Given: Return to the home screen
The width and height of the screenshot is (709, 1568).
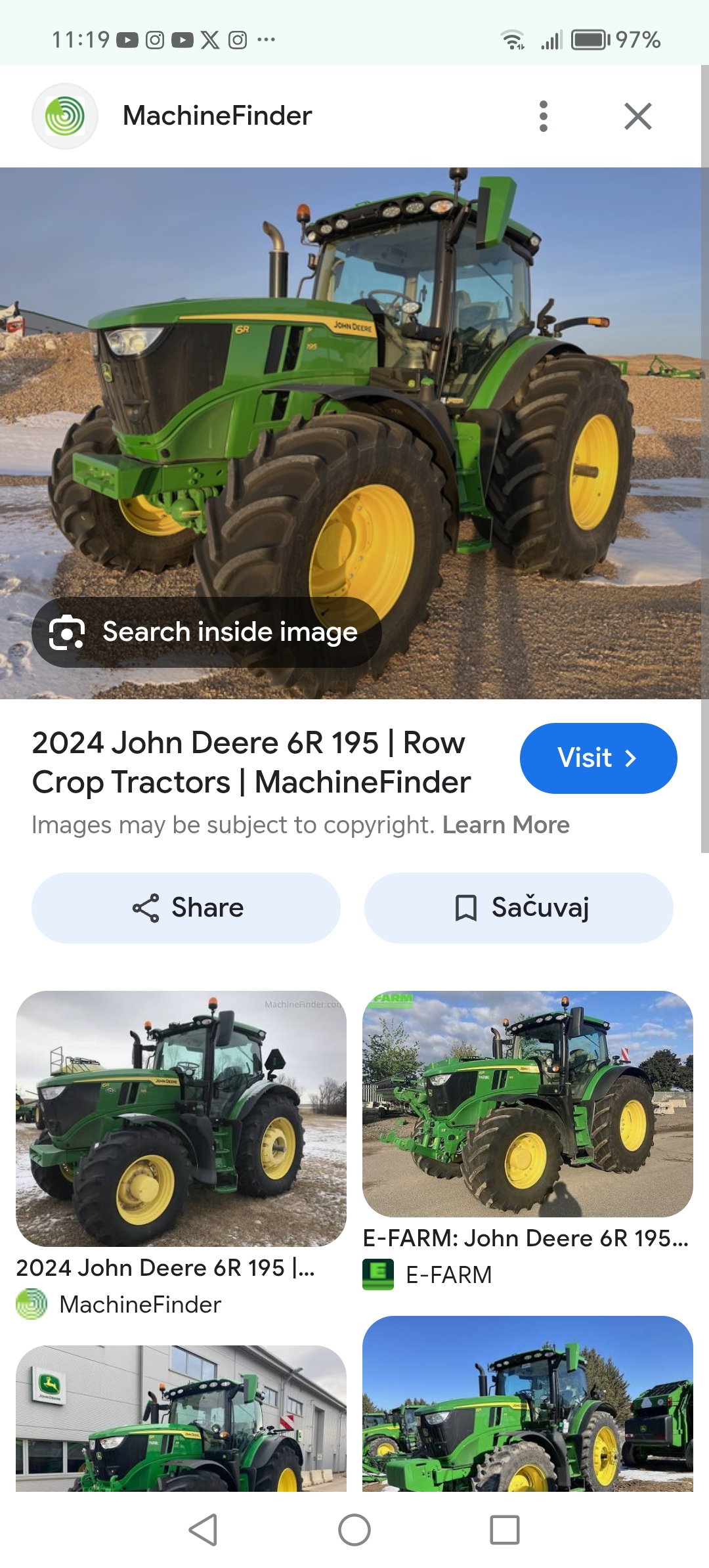Looking at the screenshot, I should point(354,1530).
